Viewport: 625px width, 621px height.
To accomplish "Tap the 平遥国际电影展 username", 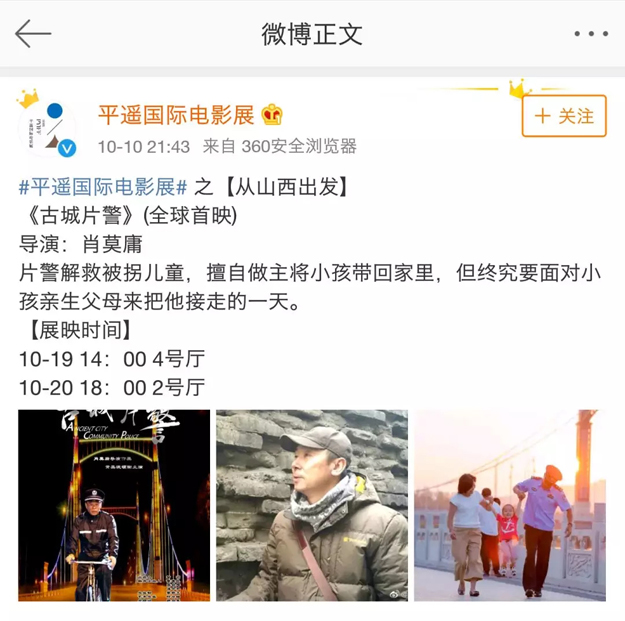I will [177, 115].
